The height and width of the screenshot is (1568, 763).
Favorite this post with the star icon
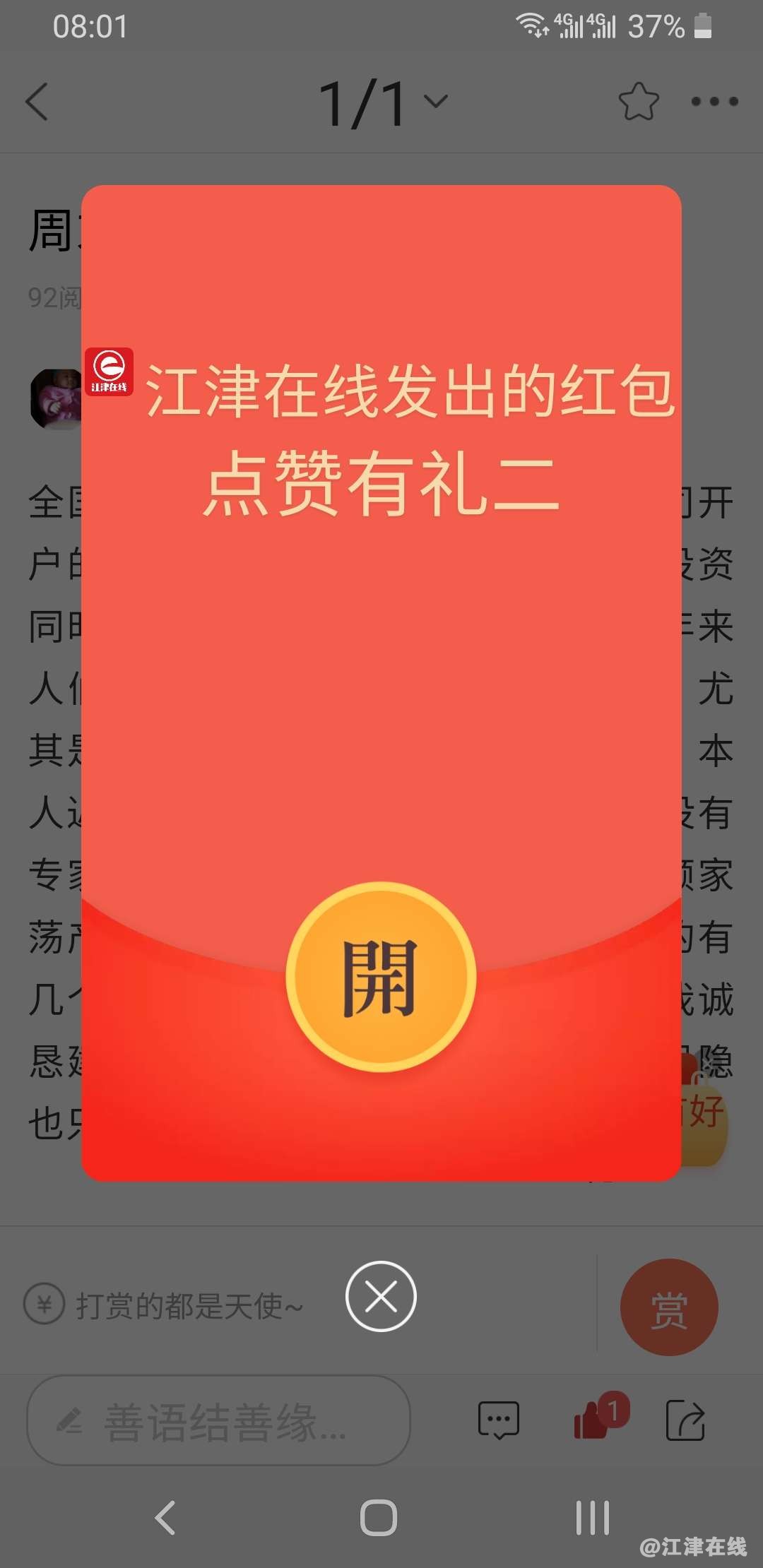pyautogui.click(x=639, y=102)
